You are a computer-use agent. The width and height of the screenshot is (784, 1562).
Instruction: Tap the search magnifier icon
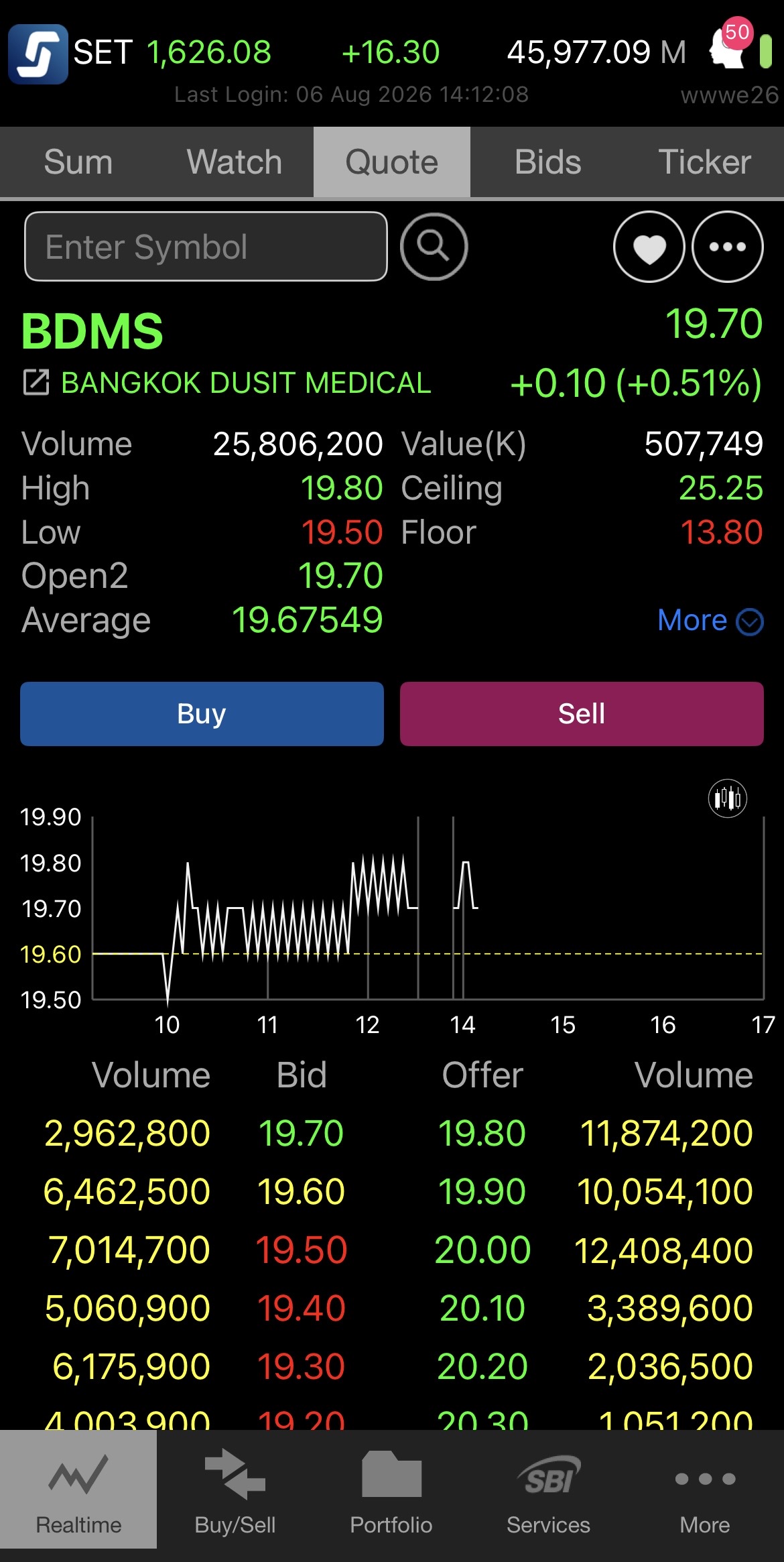click(x=434, y=247)
